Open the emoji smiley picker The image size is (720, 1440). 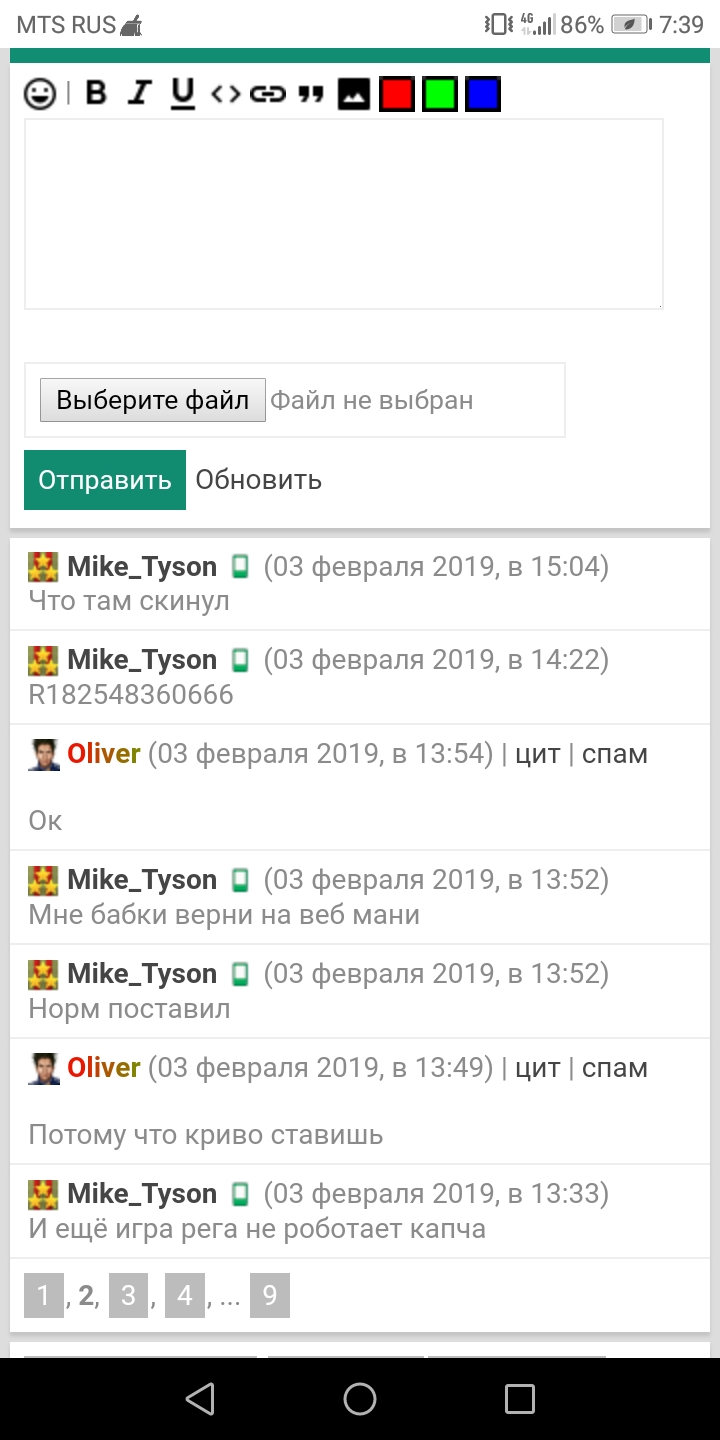[40, 94]
